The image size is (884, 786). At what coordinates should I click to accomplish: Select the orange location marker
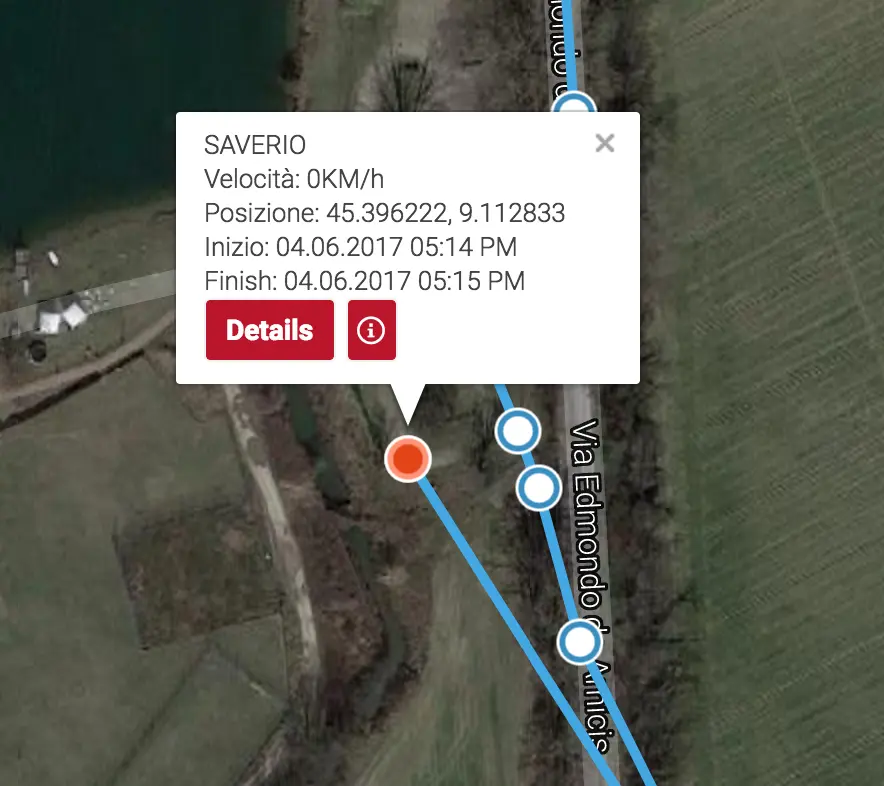tap(408, 458)
